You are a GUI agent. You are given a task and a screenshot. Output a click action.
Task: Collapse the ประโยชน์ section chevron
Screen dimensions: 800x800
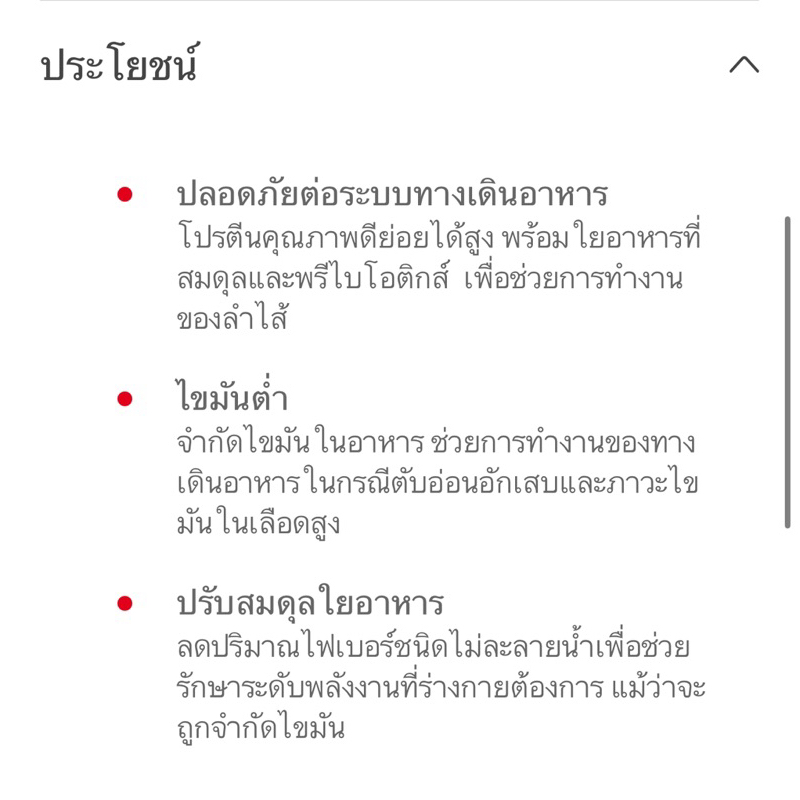tap(744, 65)
